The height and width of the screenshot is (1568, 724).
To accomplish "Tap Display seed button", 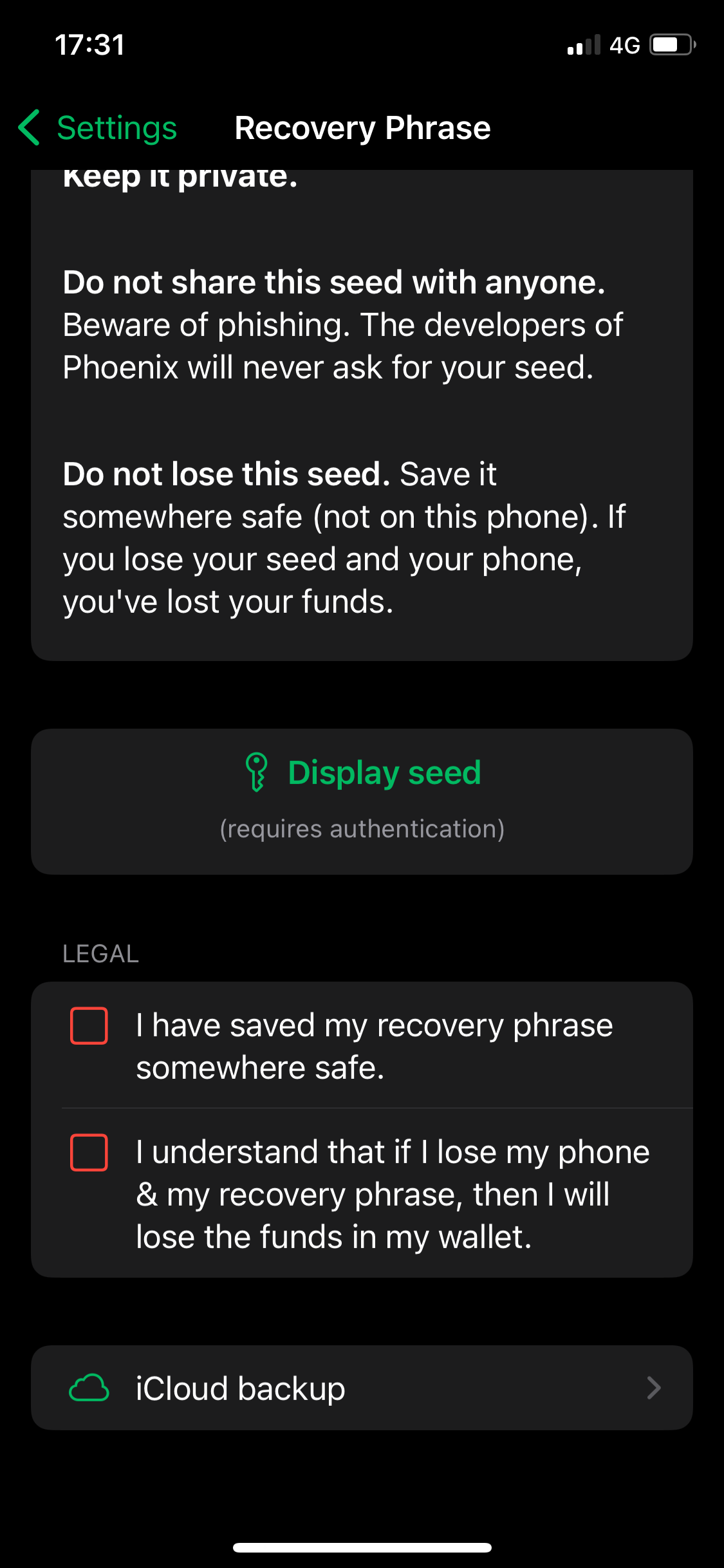I will [x=362, y=801].
